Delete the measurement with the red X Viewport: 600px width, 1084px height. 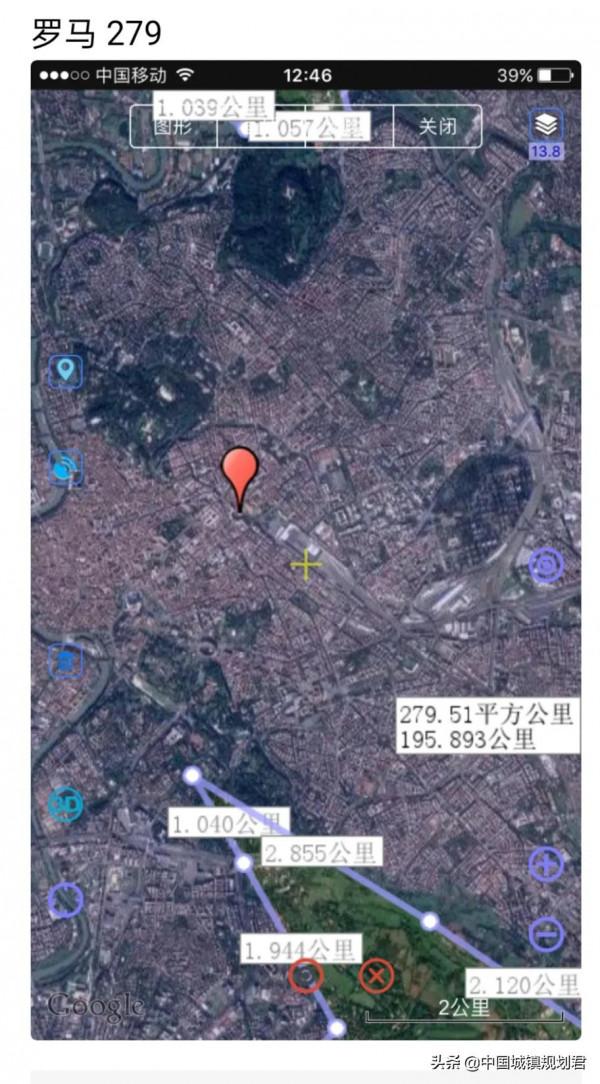[x=376, y=976]
